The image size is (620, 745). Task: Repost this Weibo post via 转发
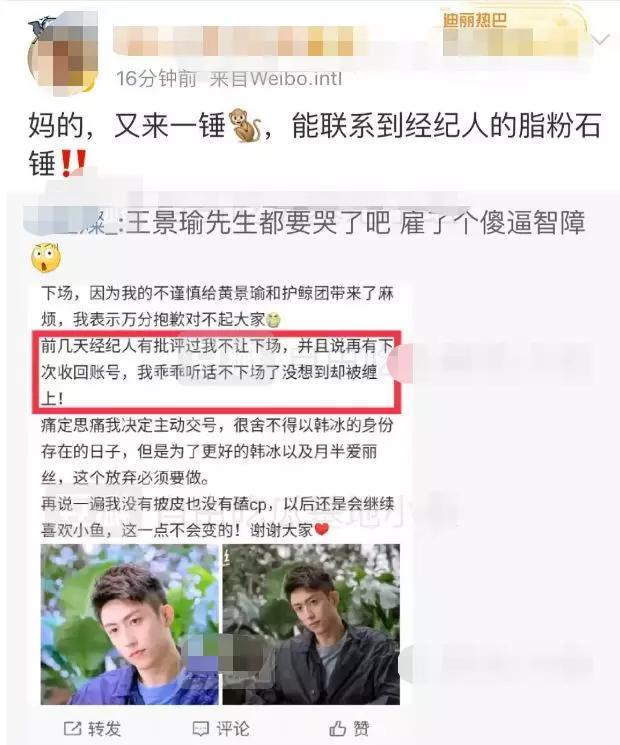point(92,728)
